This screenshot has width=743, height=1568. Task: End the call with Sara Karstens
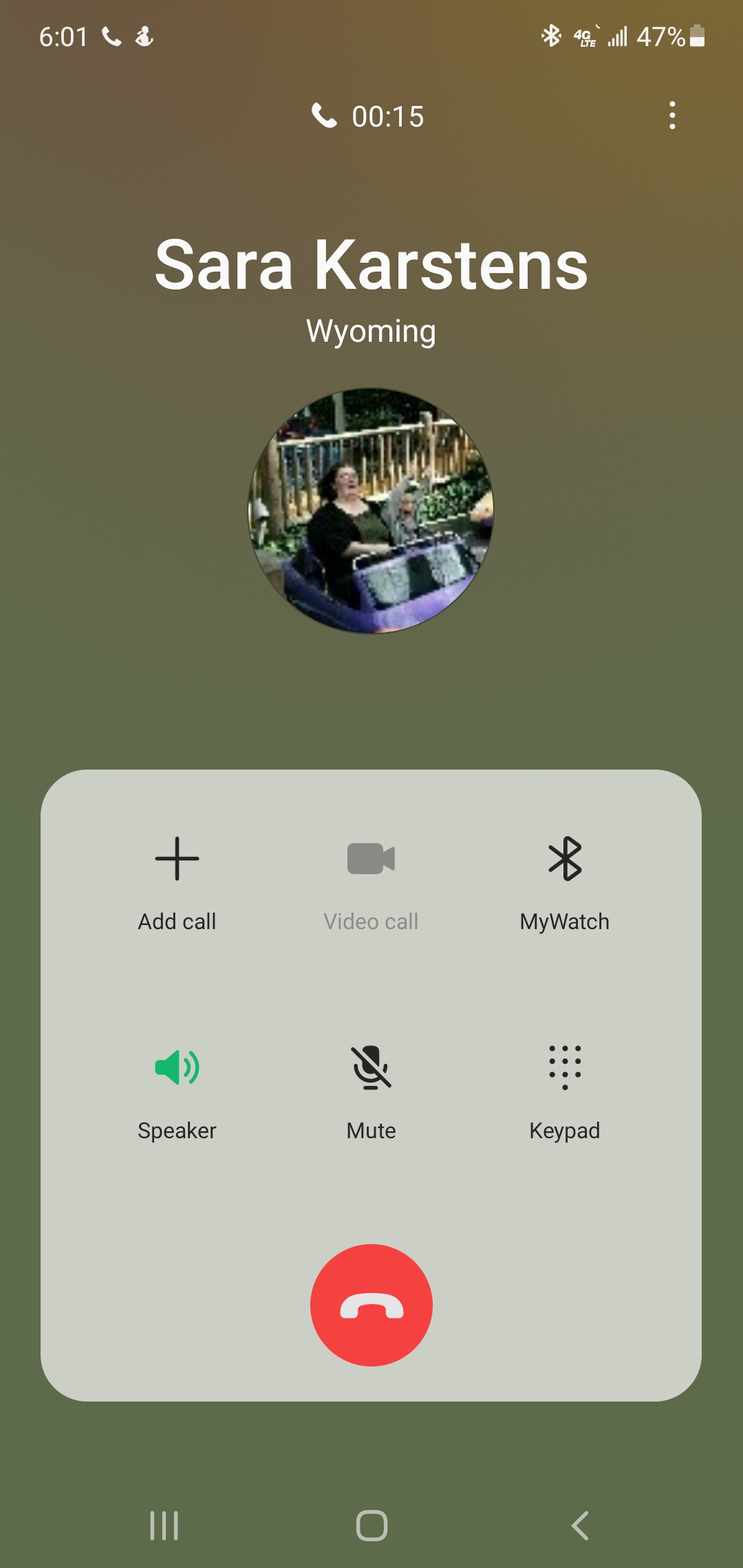click(371, 1305)
